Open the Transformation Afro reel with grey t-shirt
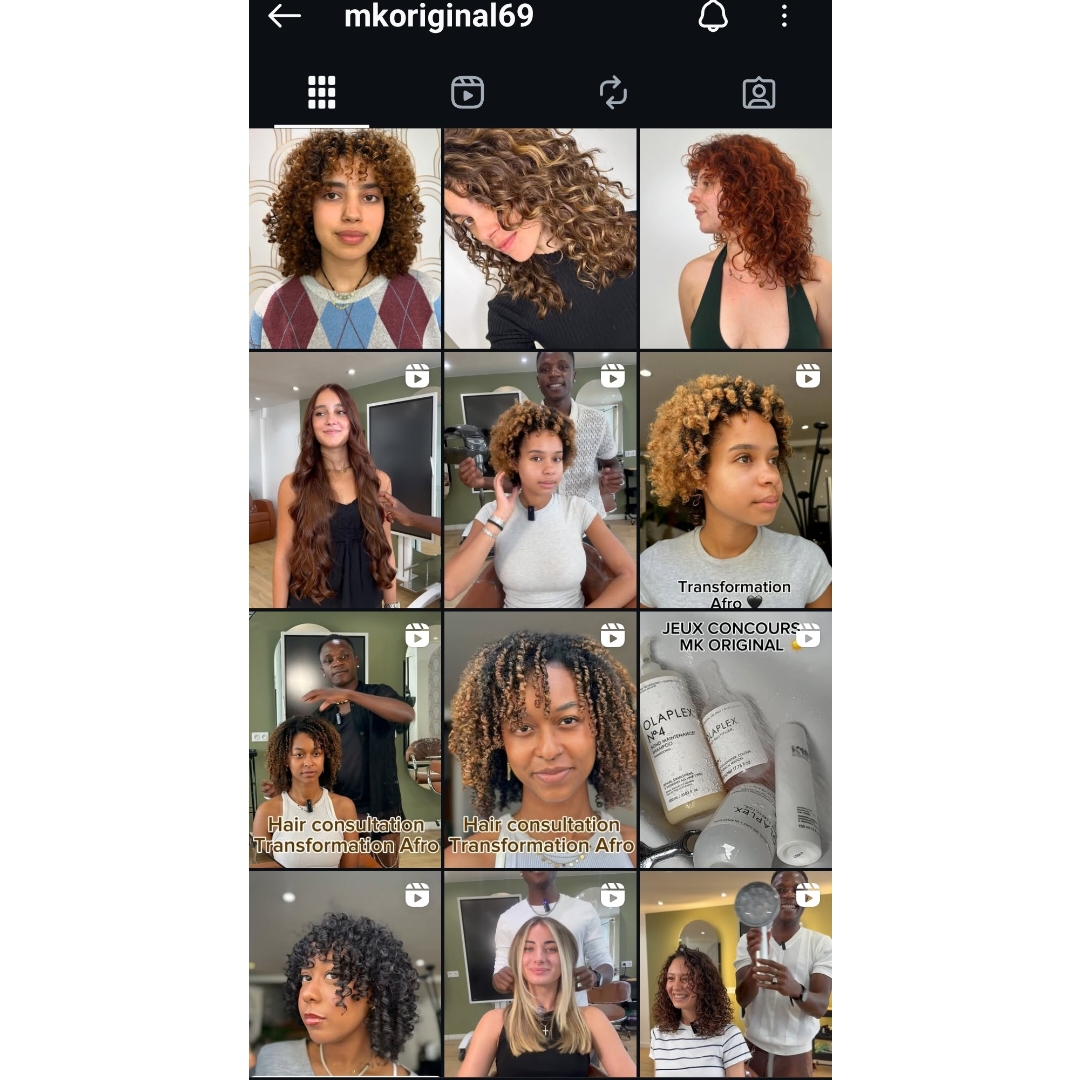This screenshot has height=1080, width=1080. point(736,480)
